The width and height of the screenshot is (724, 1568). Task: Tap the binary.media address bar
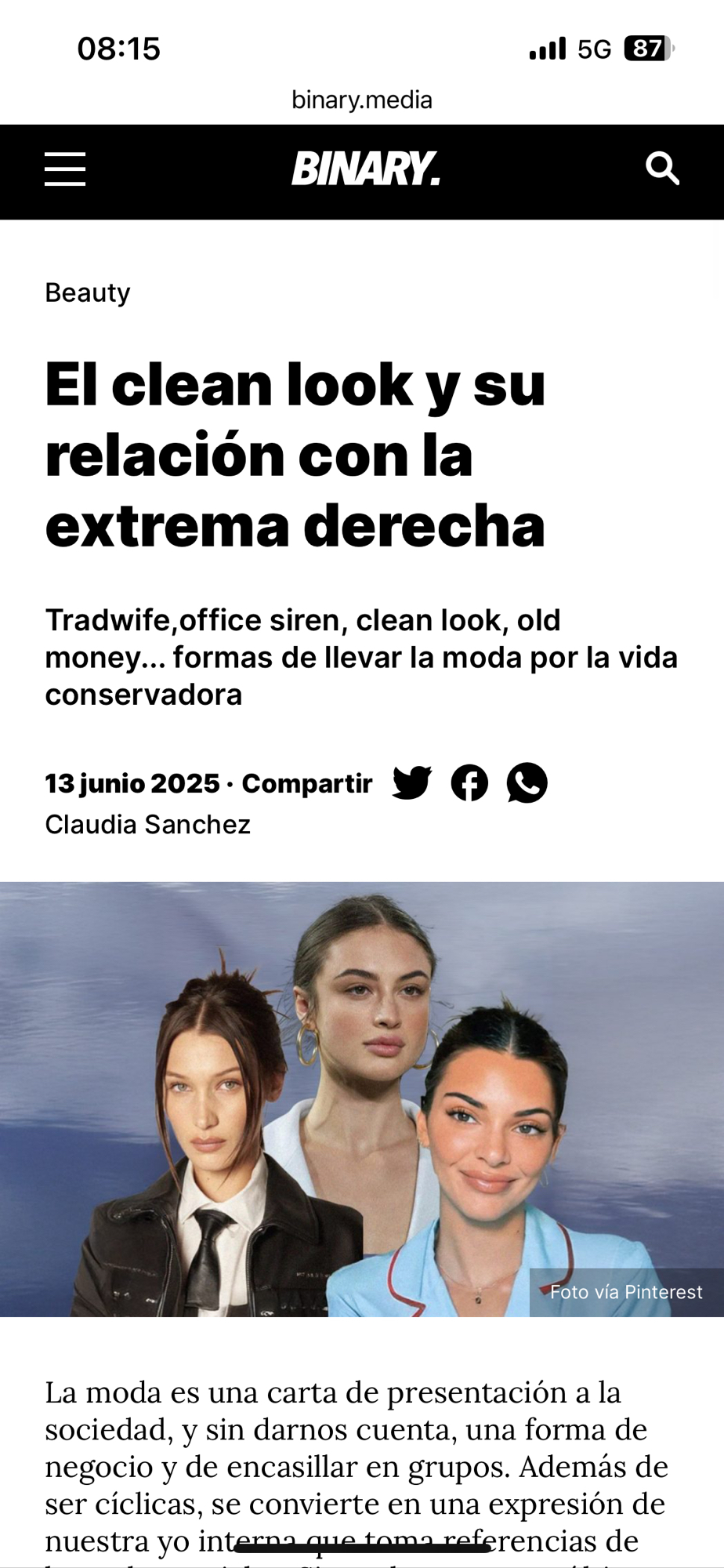tap(362, 100)
